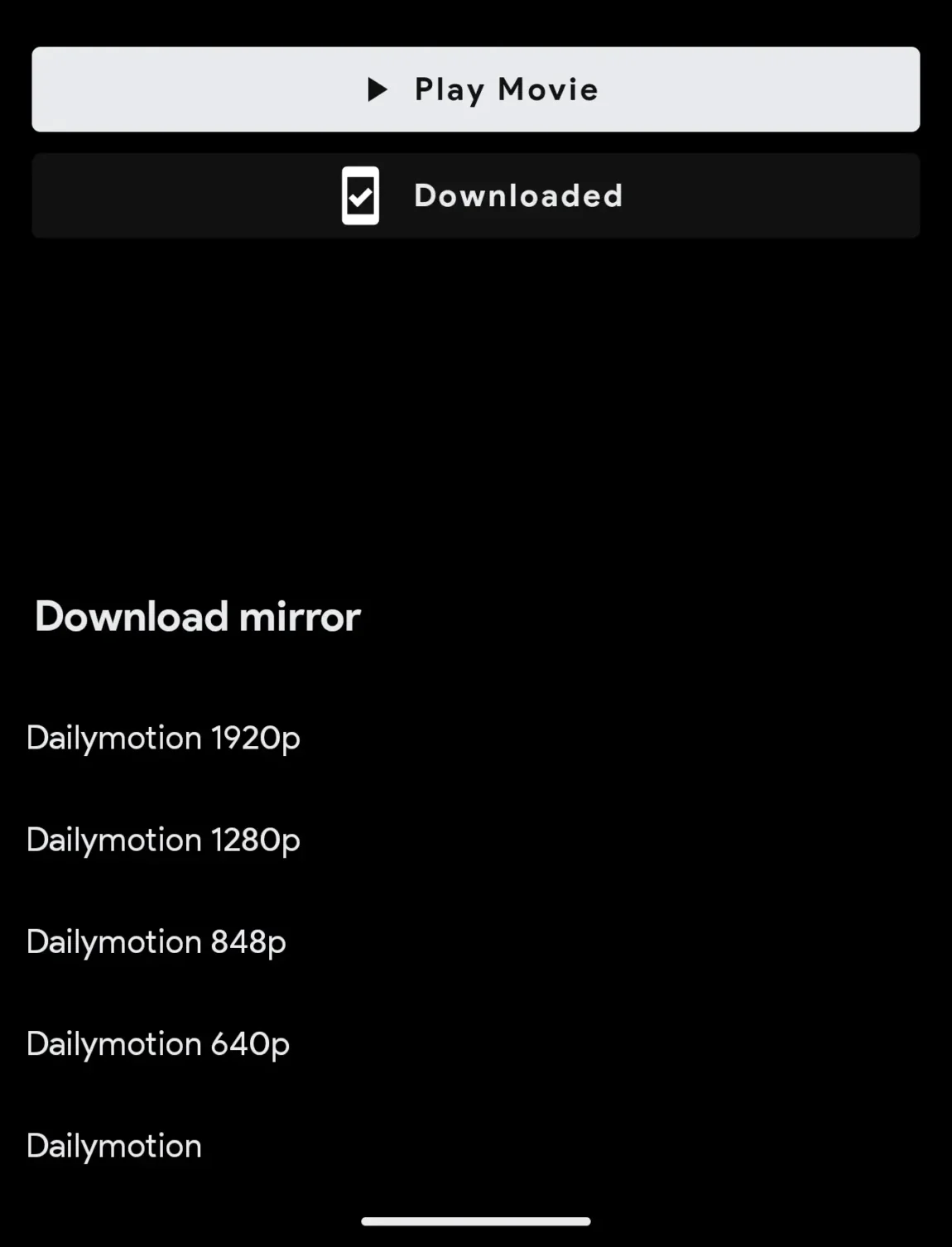This screenshot has width=952, height=1247.
Task: Tap the Downloaded button
Action: [475, 196]
